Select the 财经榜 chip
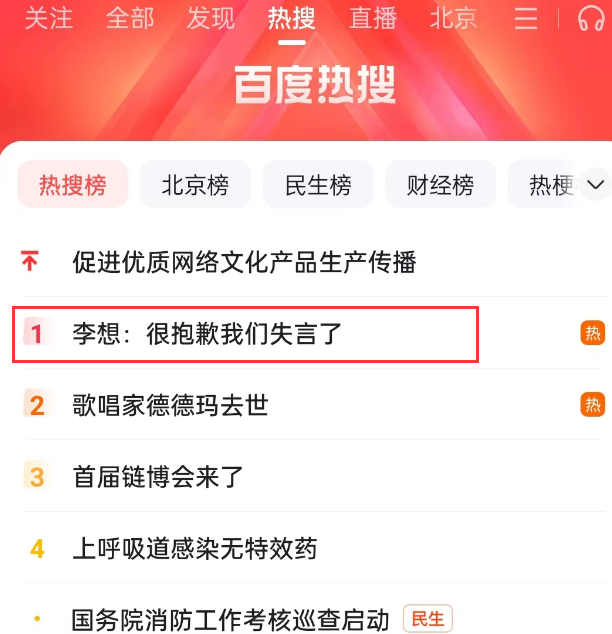The height and width of the screenshot is (634, 612). [440, 185]
